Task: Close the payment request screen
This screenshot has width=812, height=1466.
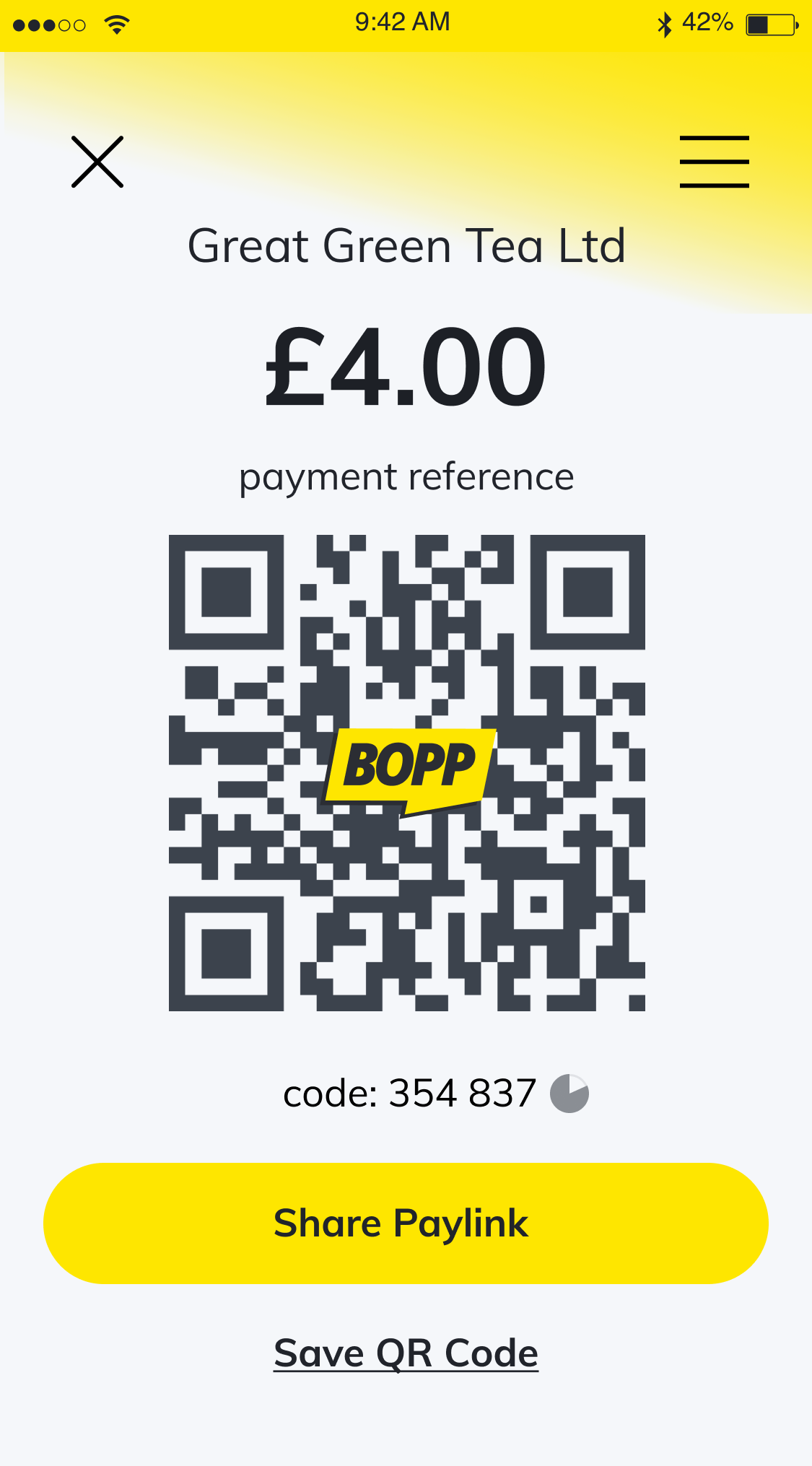Action: pyautogui.click(x=97, y=162)
